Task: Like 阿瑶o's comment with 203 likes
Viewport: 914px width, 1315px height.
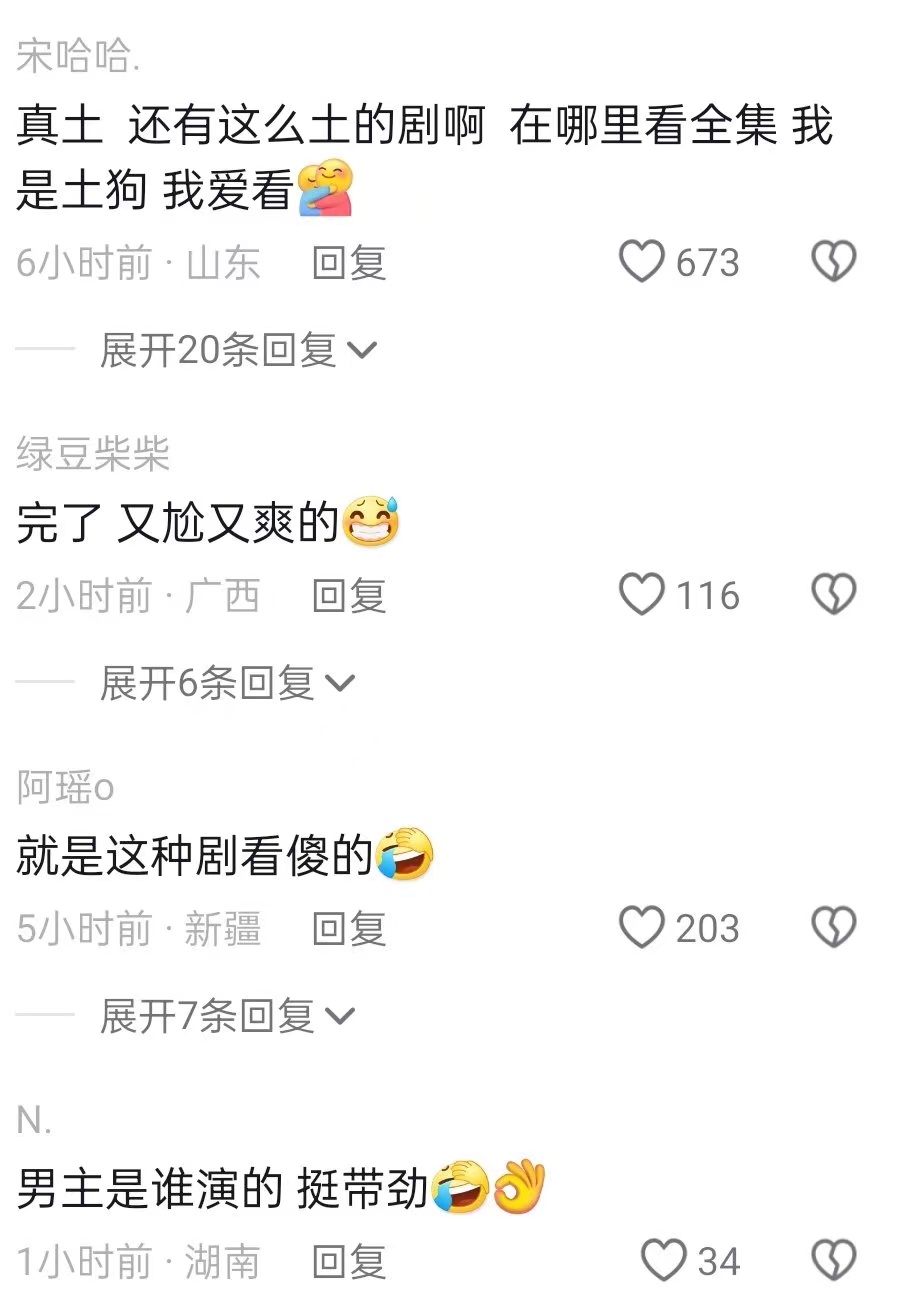Action: [x=642, y=929]
